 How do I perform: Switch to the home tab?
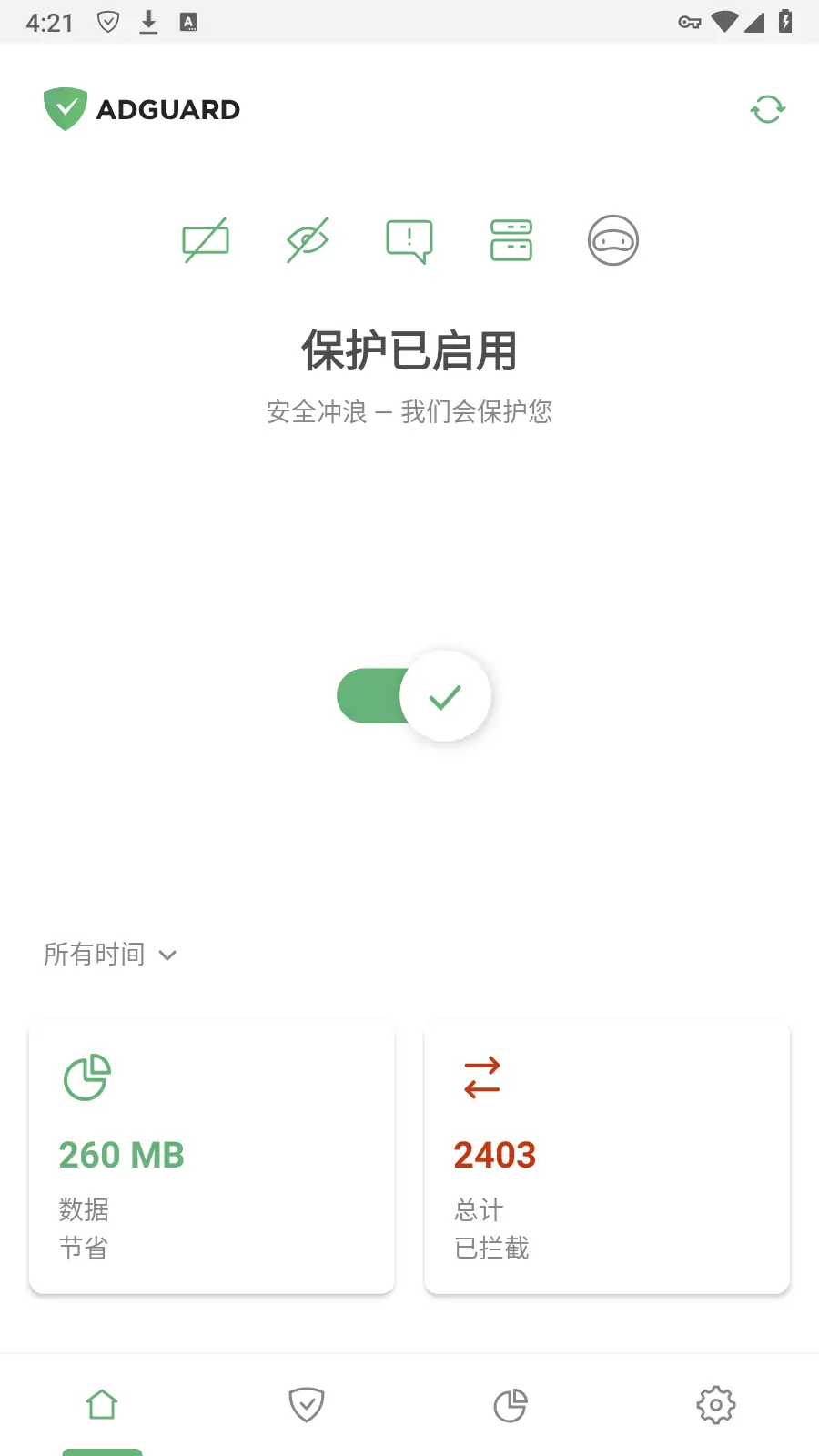[x=102, y=1404]
